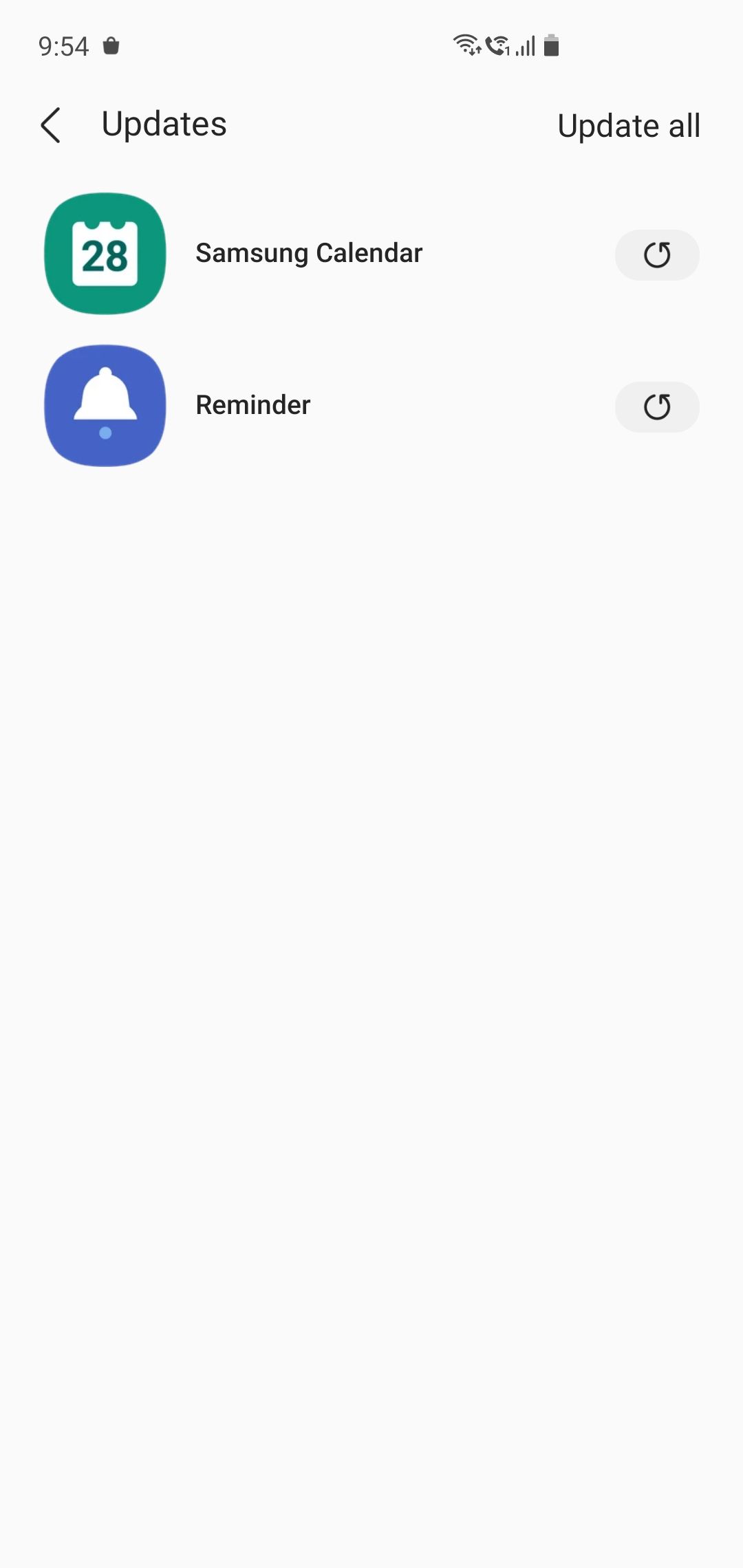The width and height of the screenshot is (743, 1568).
Task: Tap the Update all button
Action: pos(628,126)
